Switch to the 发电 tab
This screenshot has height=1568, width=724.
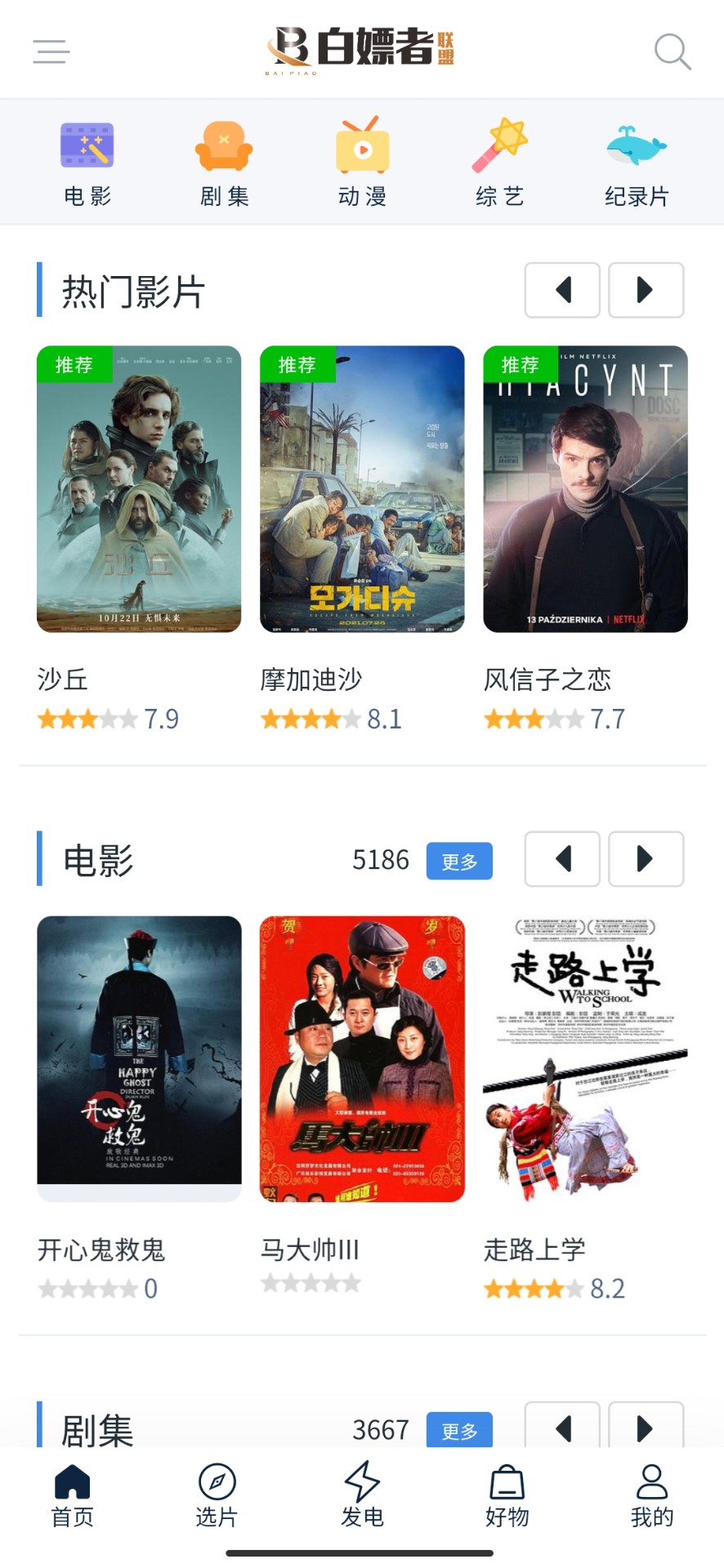coord(362,1495)
